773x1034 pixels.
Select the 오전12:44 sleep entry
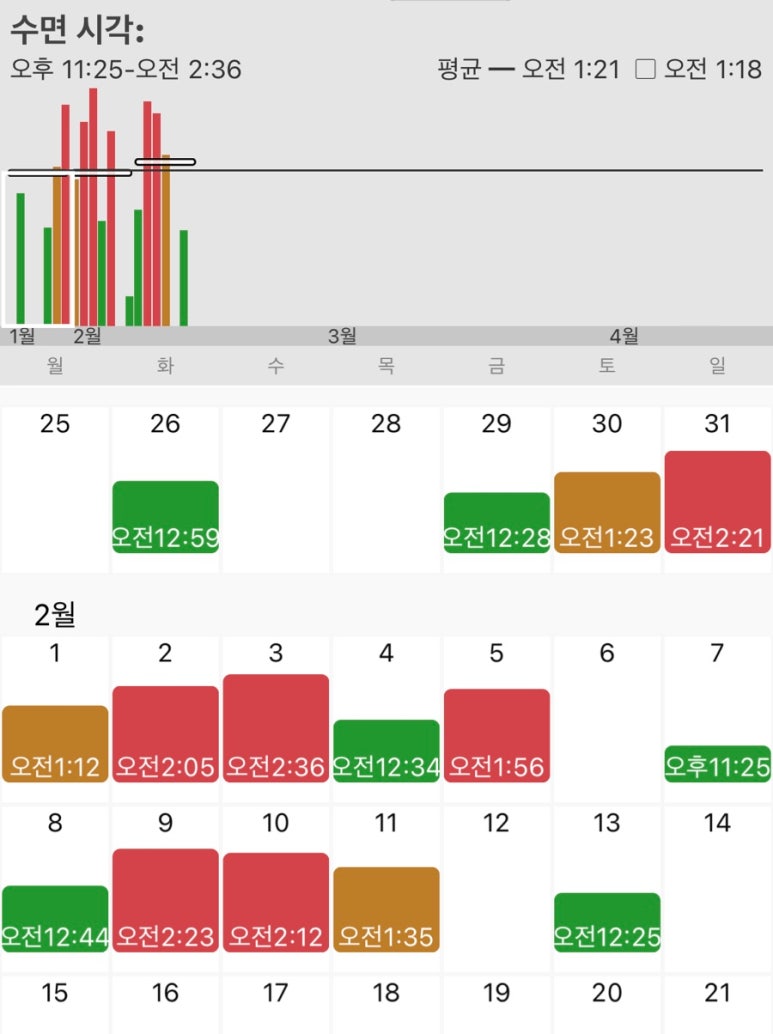coord(55,919)
